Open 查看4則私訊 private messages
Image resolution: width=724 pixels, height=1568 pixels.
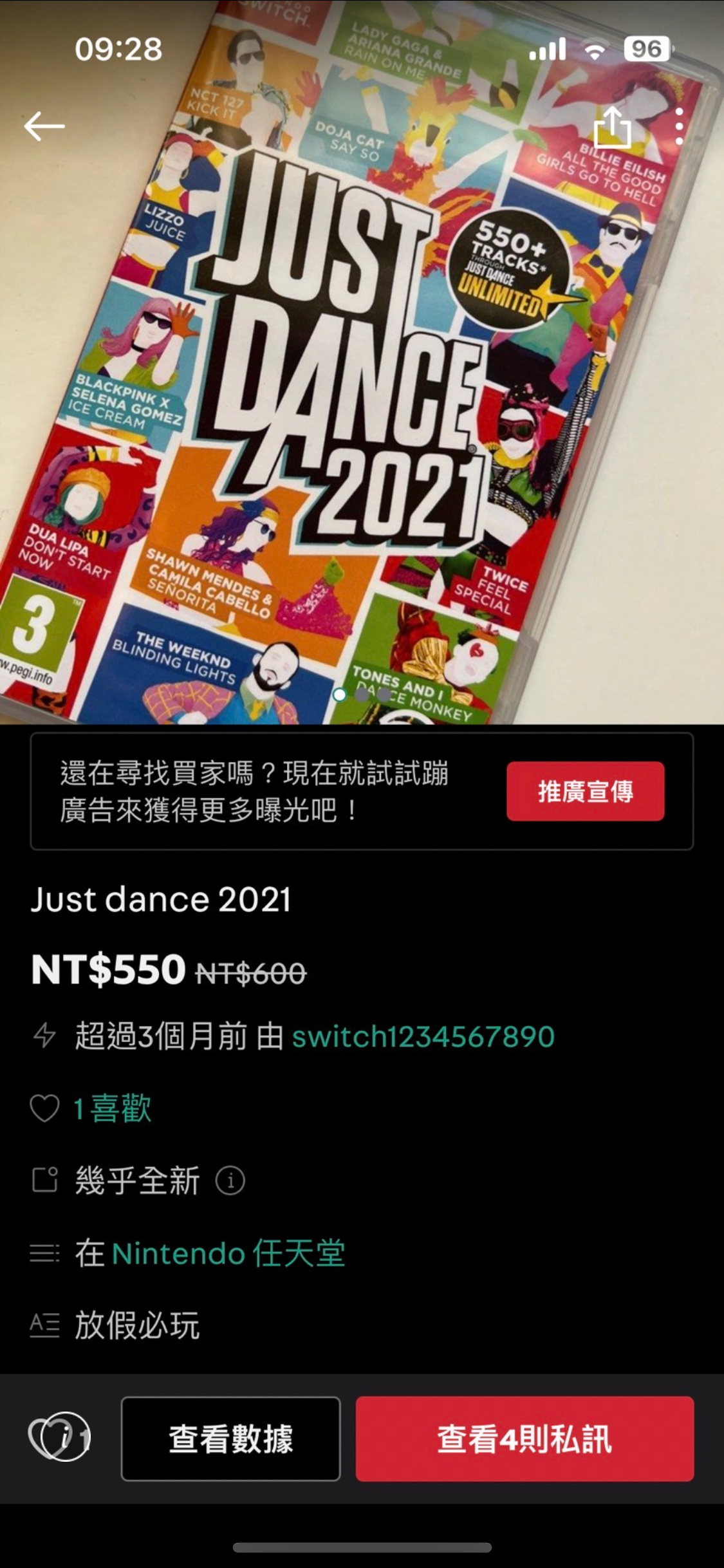click(x=524, y=1439)
